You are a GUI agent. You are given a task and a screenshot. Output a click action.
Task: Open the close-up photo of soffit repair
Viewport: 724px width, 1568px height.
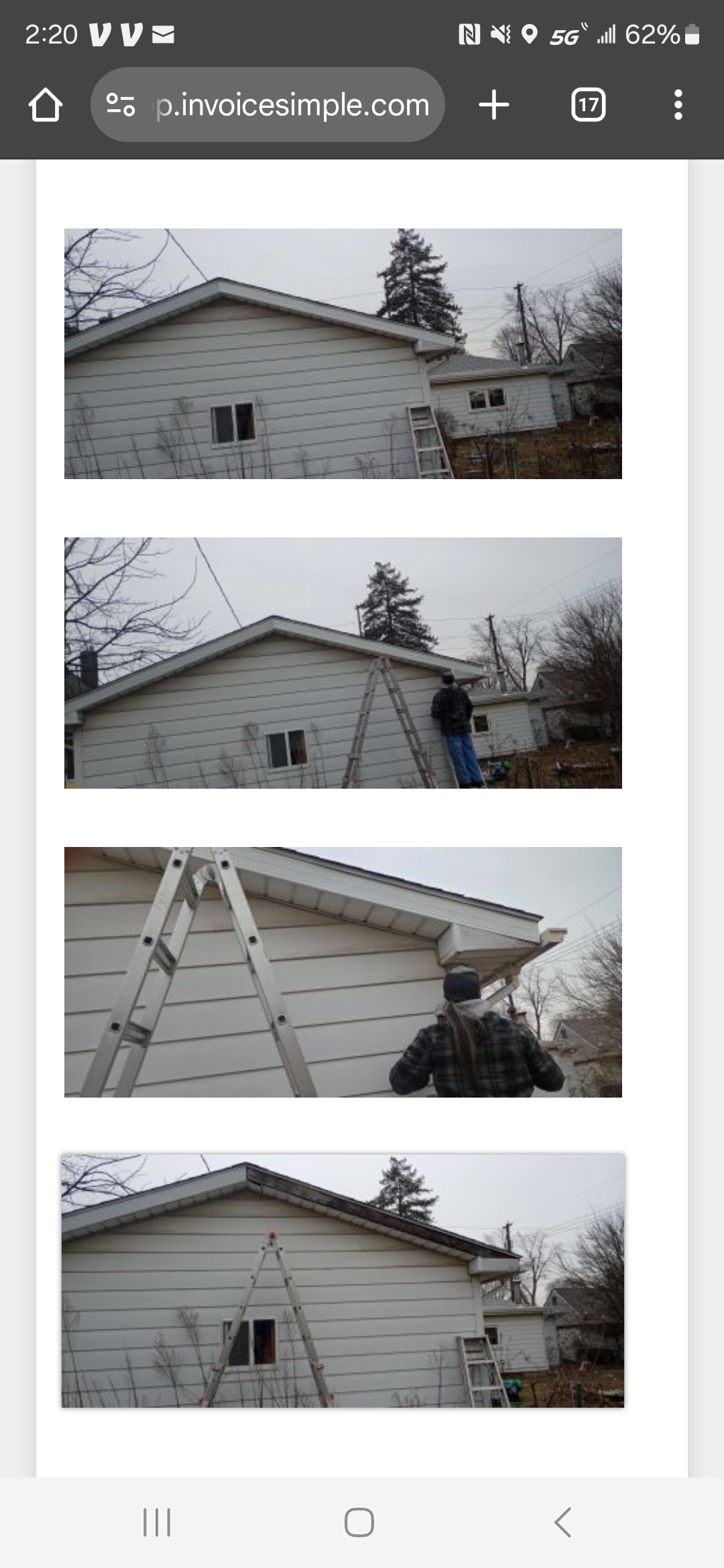pos(343,972)
